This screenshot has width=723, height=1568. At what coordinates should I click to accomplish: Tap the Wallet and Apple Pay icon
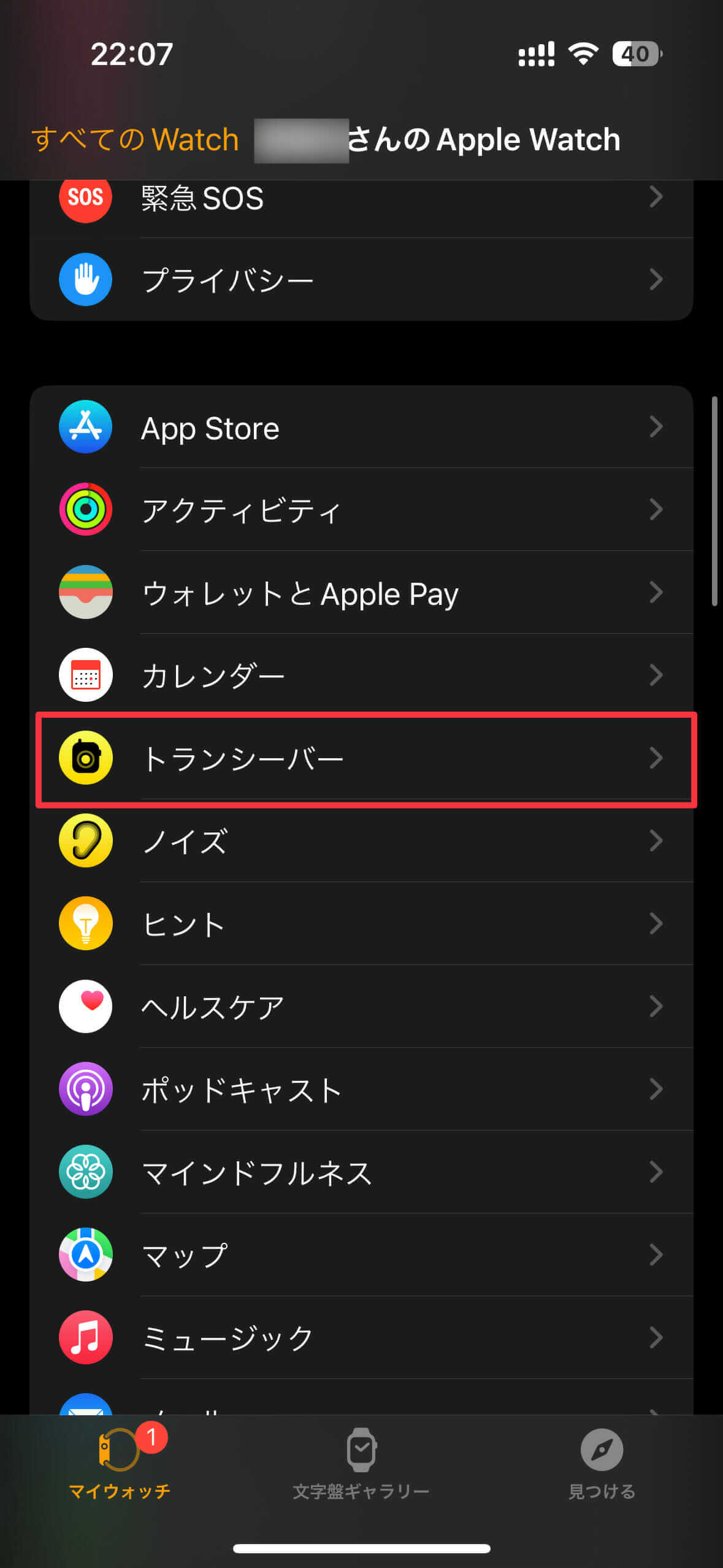click(85, 593)
